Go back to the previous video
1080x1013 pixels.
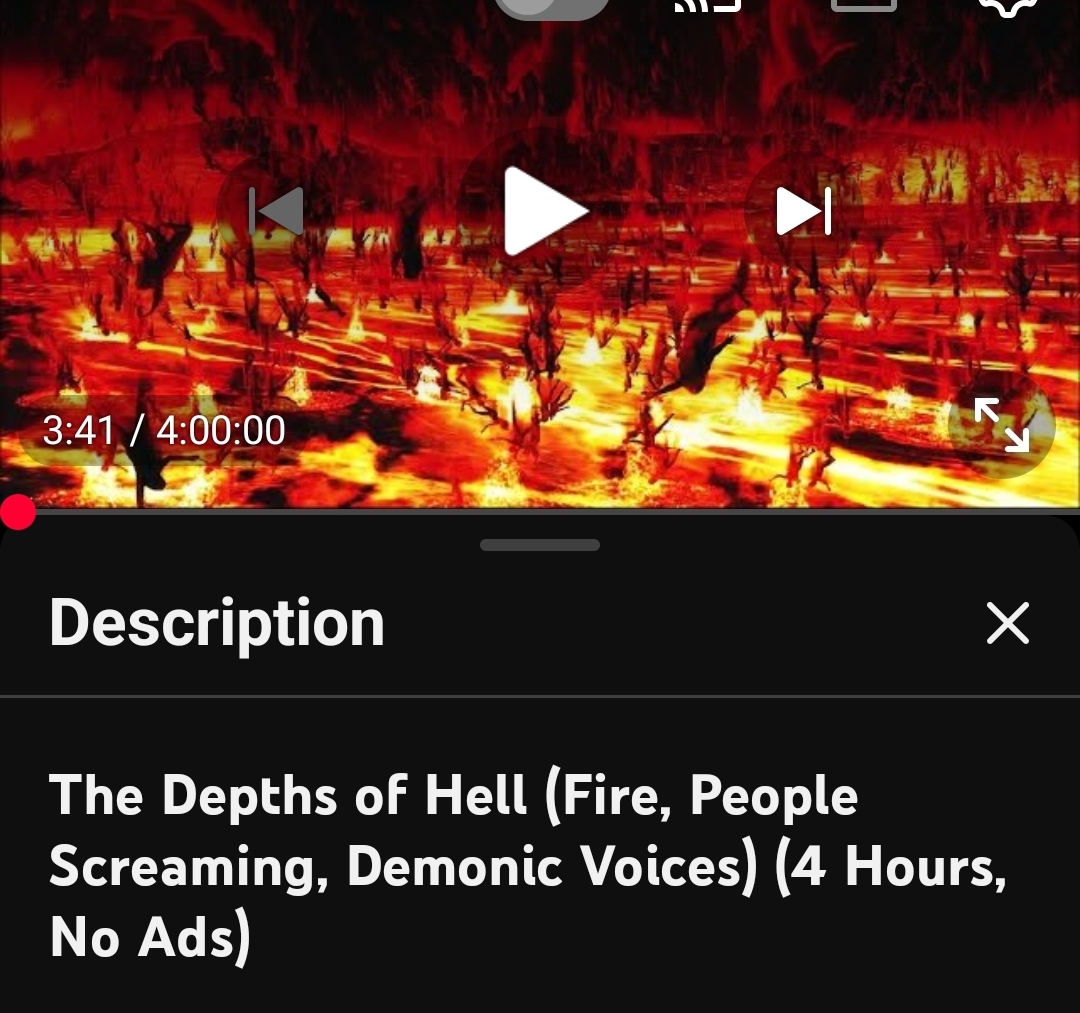pyautogui.click(x=276, y=211)
